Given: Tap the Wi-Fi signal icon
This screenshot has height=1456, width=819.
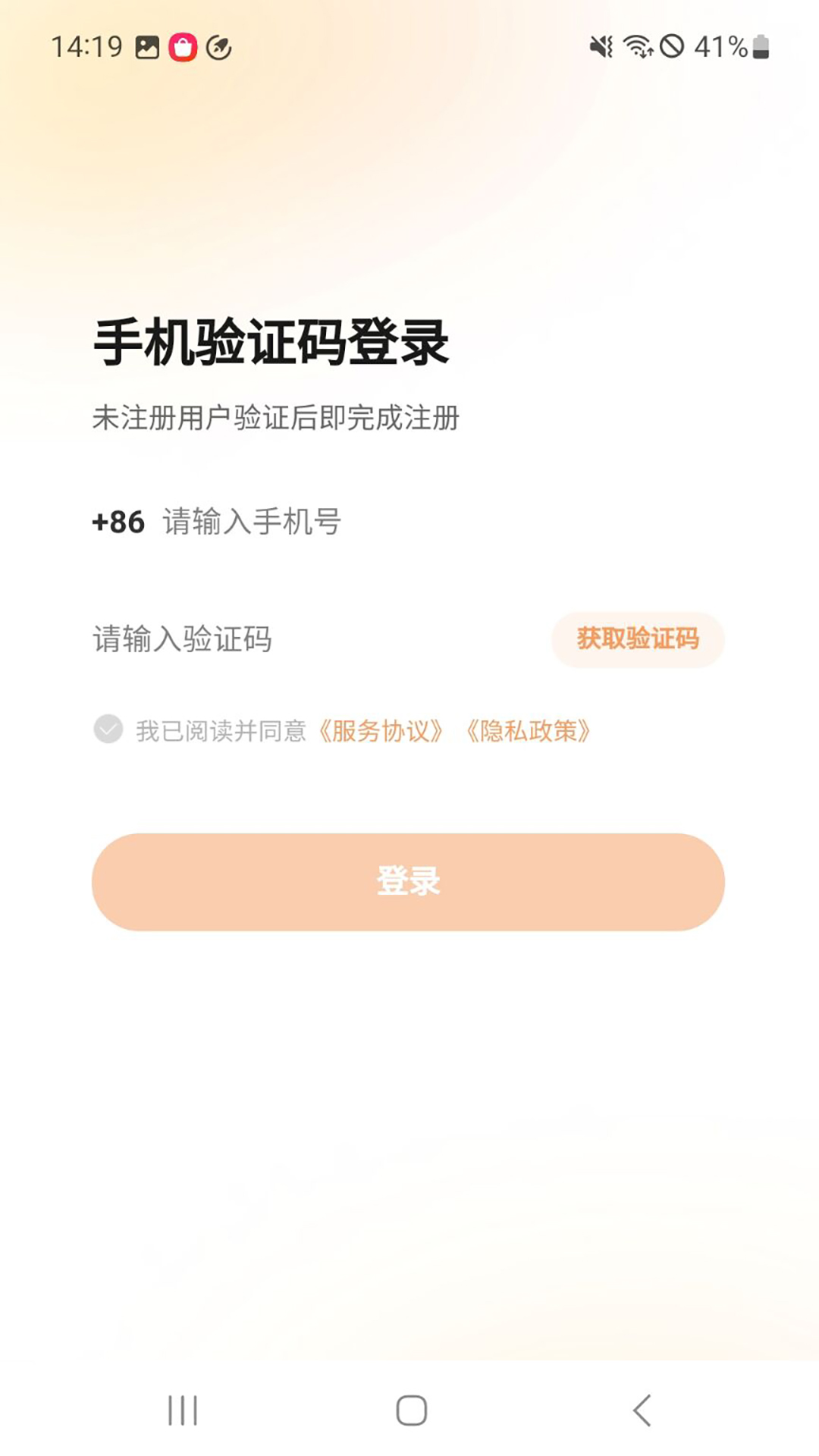Looking at the screenshot, I should [639, 47].
